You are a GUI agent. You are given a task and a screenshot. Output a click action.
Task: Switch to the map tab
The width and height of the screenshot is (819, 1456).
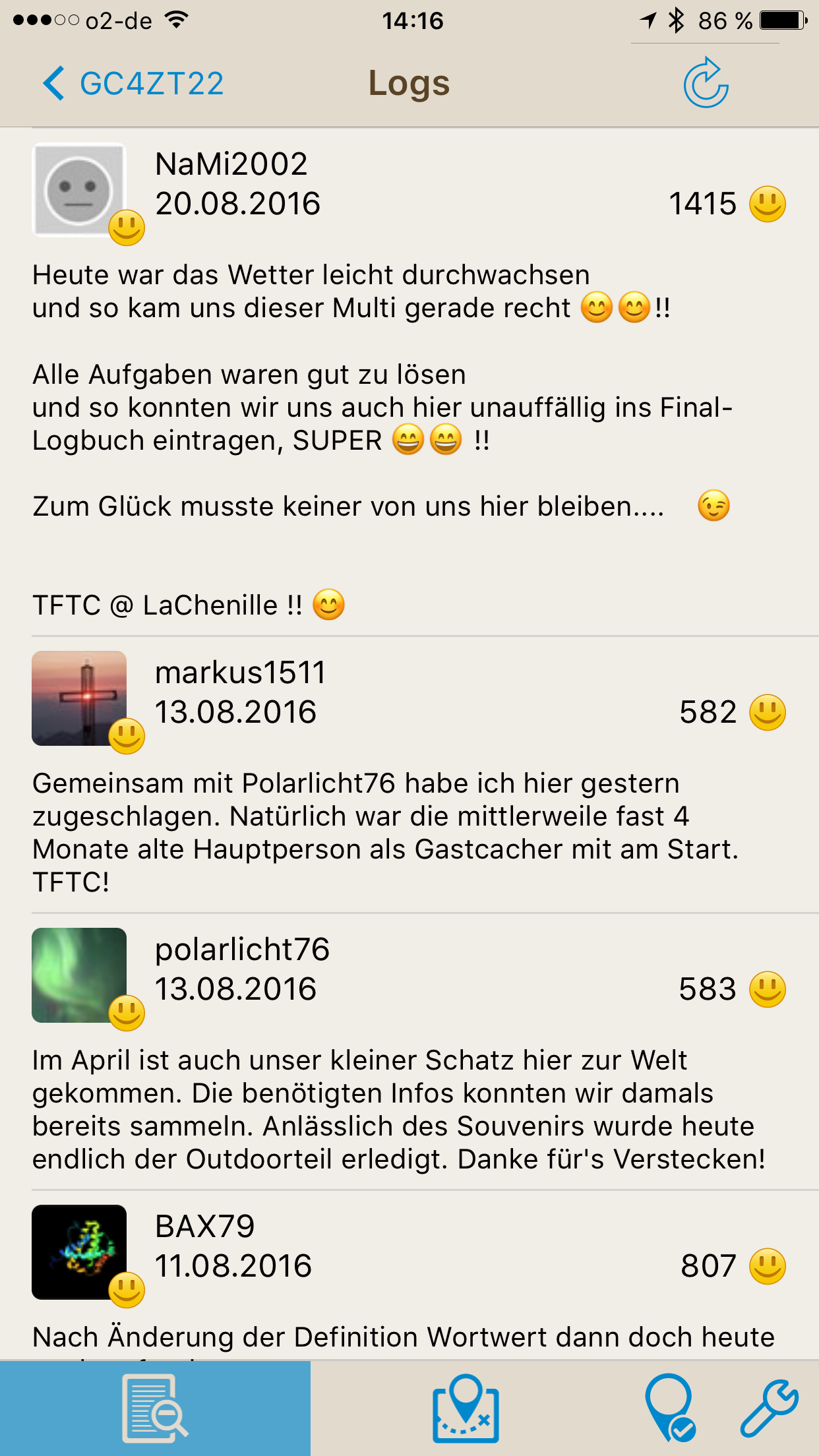(466, 1408)
